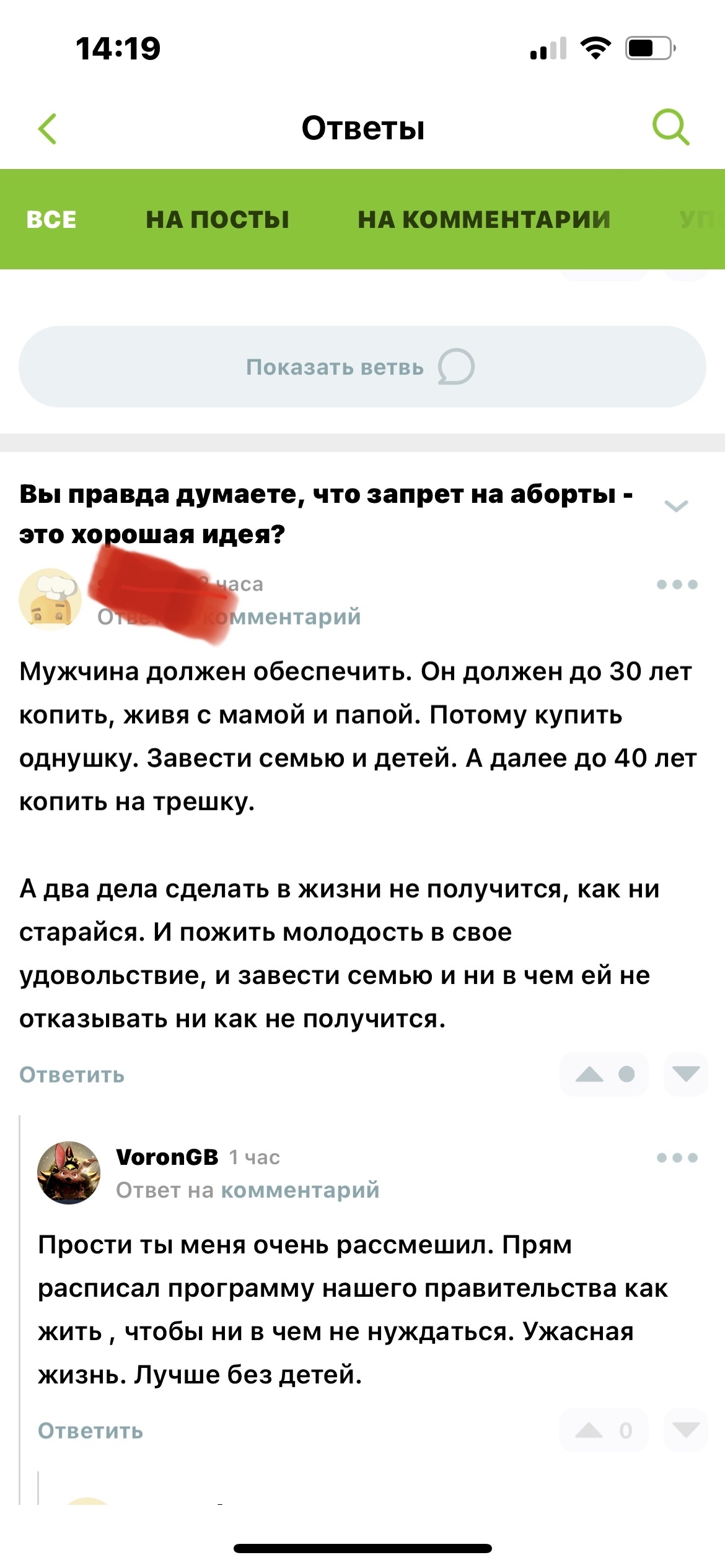Upvote the comment about Мужчина должен обеспечить
This screenshot has width=725, height=1568.
pos(589,1074)
